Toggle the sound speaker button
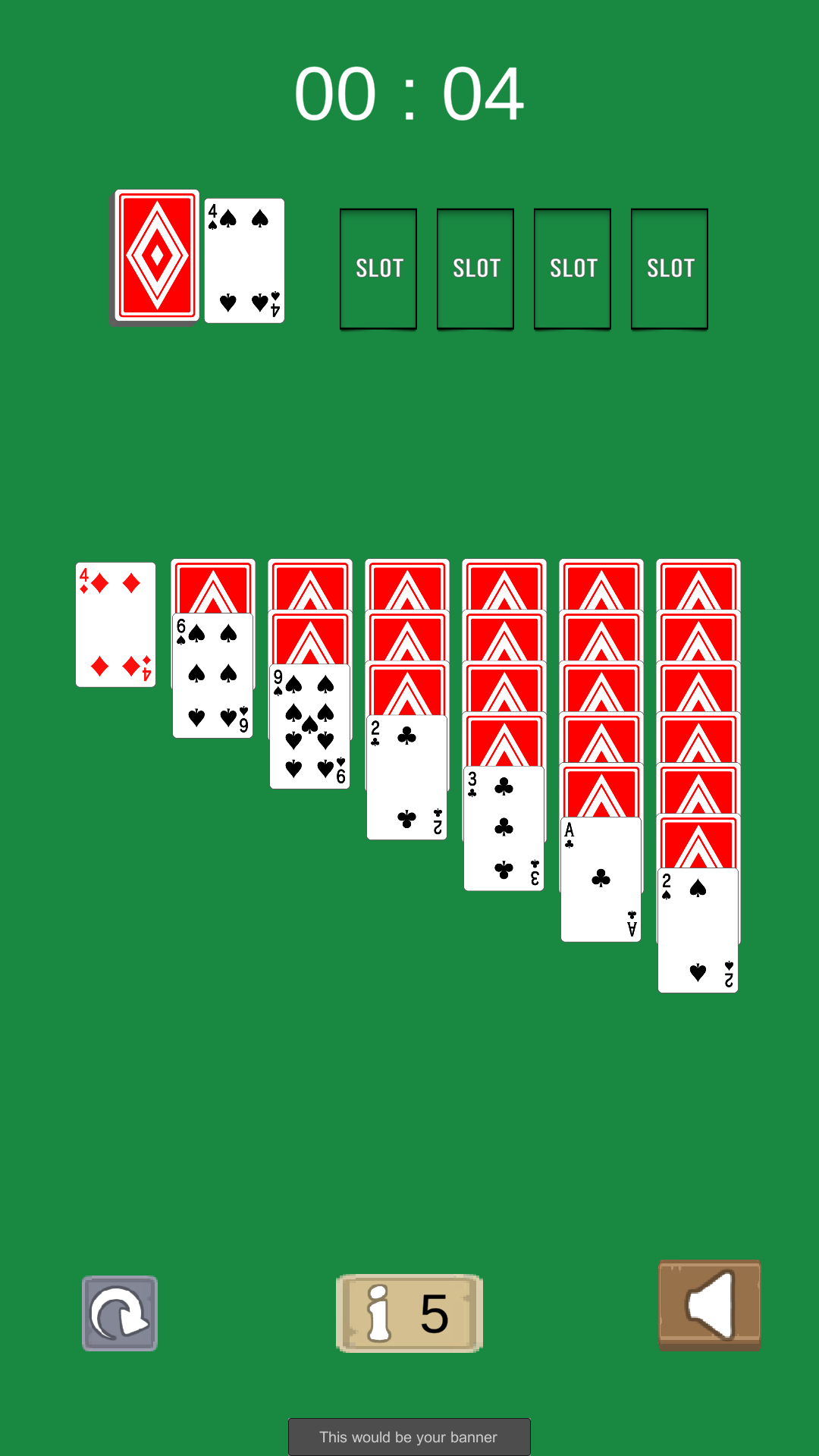The height and width of the screenshot is (1456, 819). coord(710,1304)
